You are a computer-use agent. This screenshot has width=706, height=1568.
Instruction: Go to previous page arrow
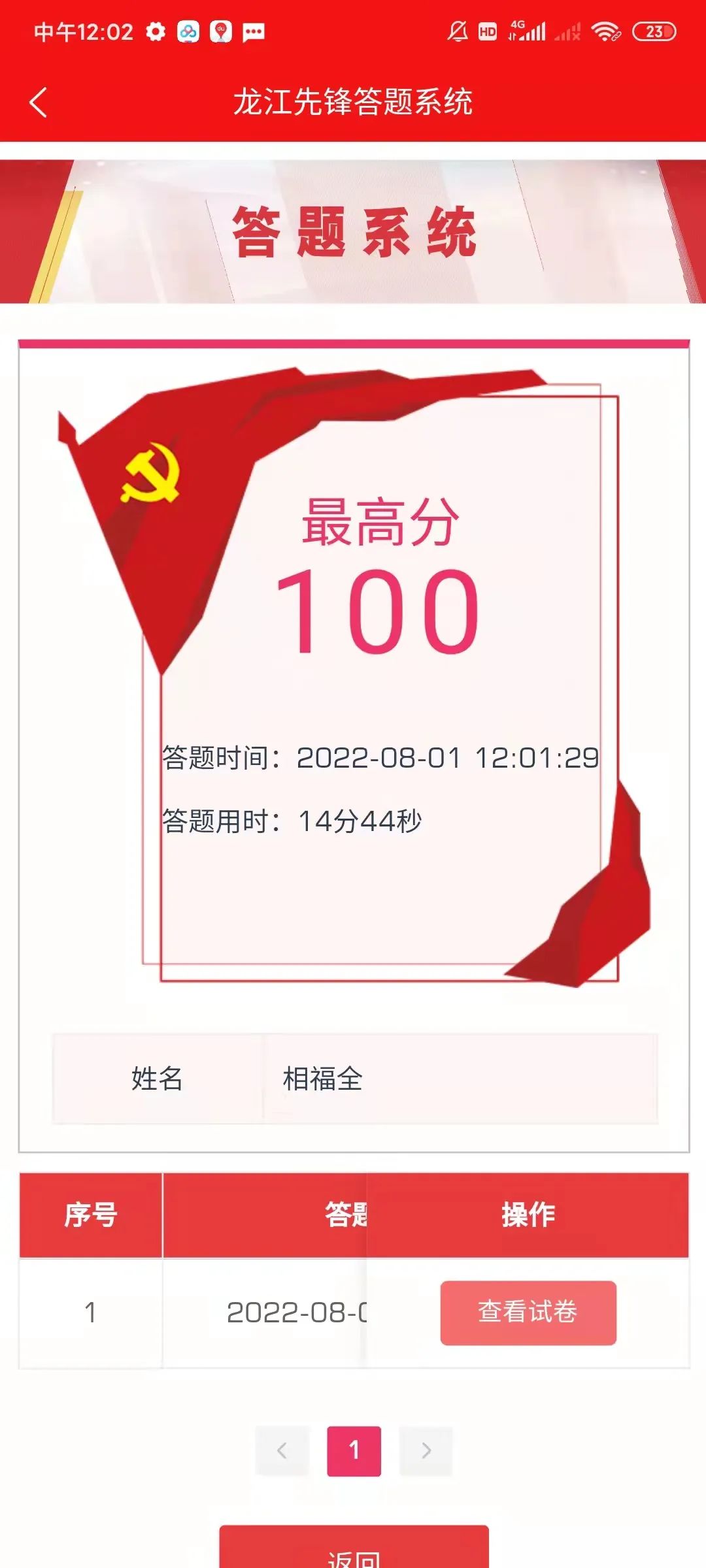(x=282, y=1450)
